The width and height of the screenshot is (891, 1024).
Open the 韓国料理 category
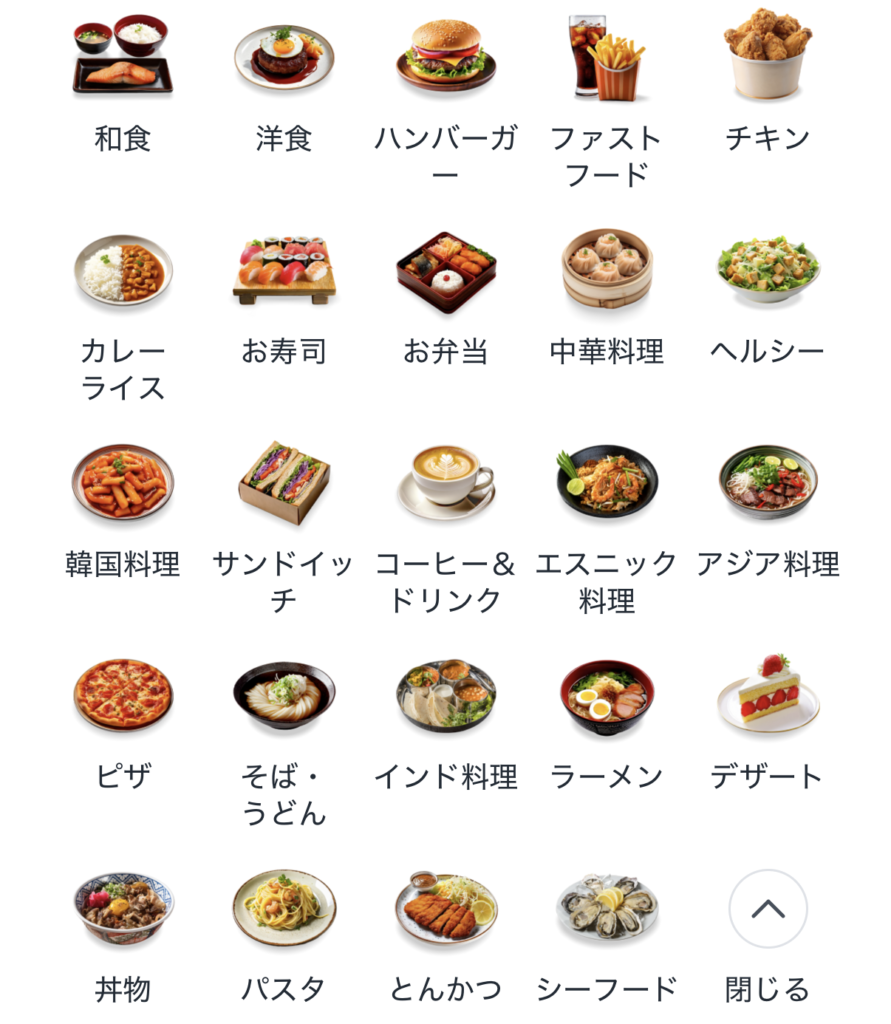pyautogui.click(x=123, y=484)
